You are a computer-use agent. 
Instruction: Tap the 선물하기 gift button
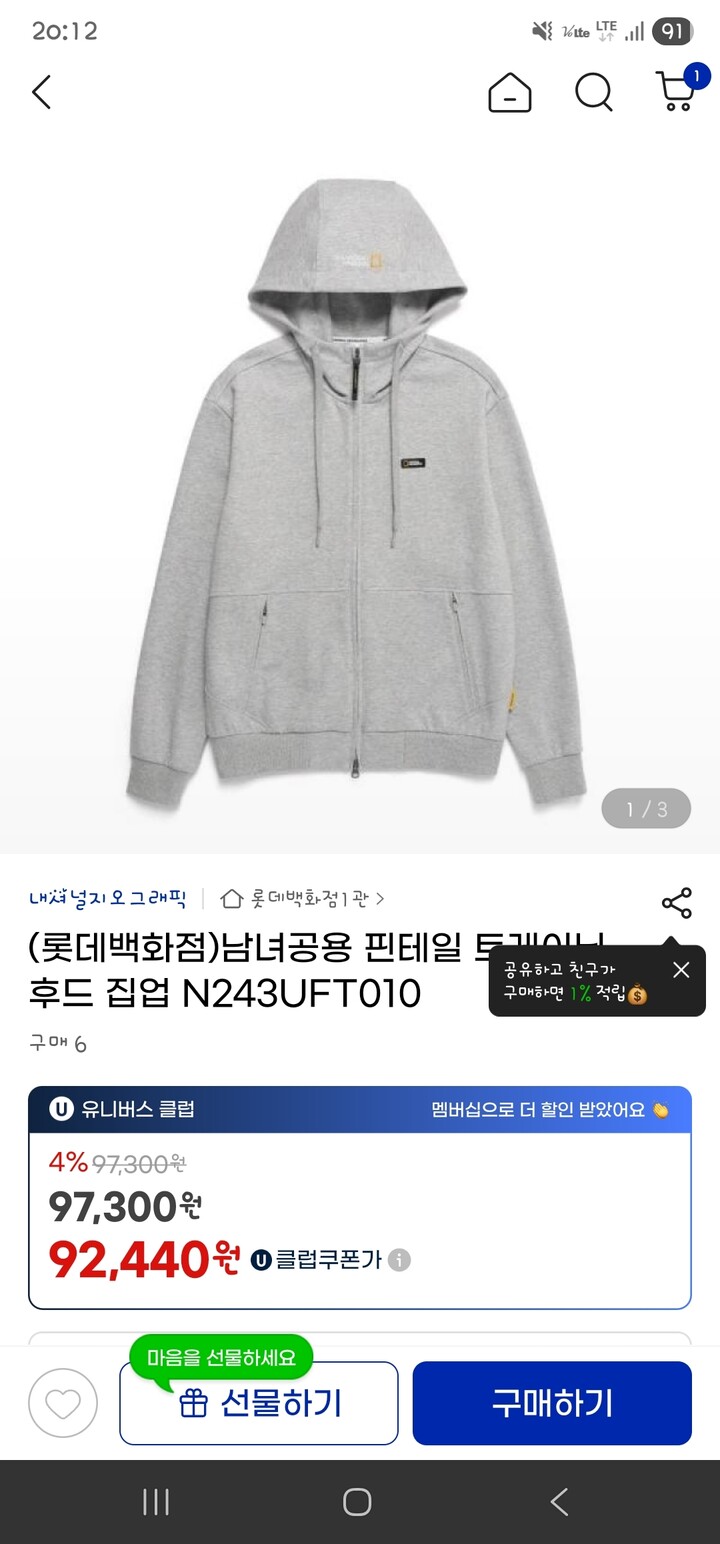pyautogui.click(x=258, y=1403)
